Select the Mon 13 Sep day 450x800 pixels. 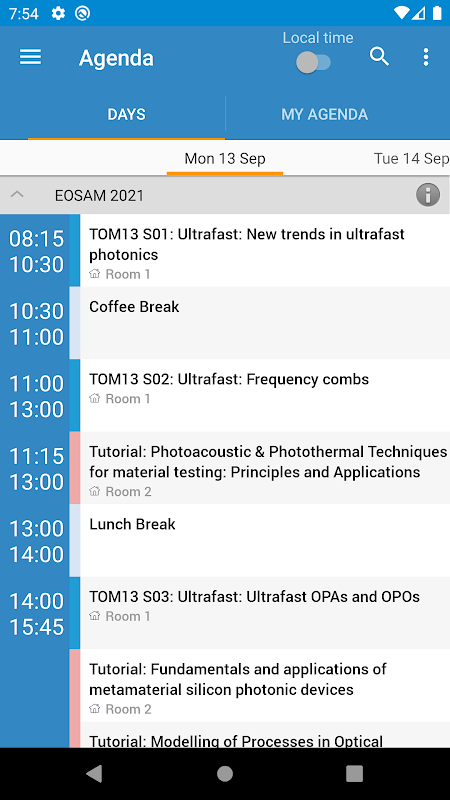(x=225, y=158)
